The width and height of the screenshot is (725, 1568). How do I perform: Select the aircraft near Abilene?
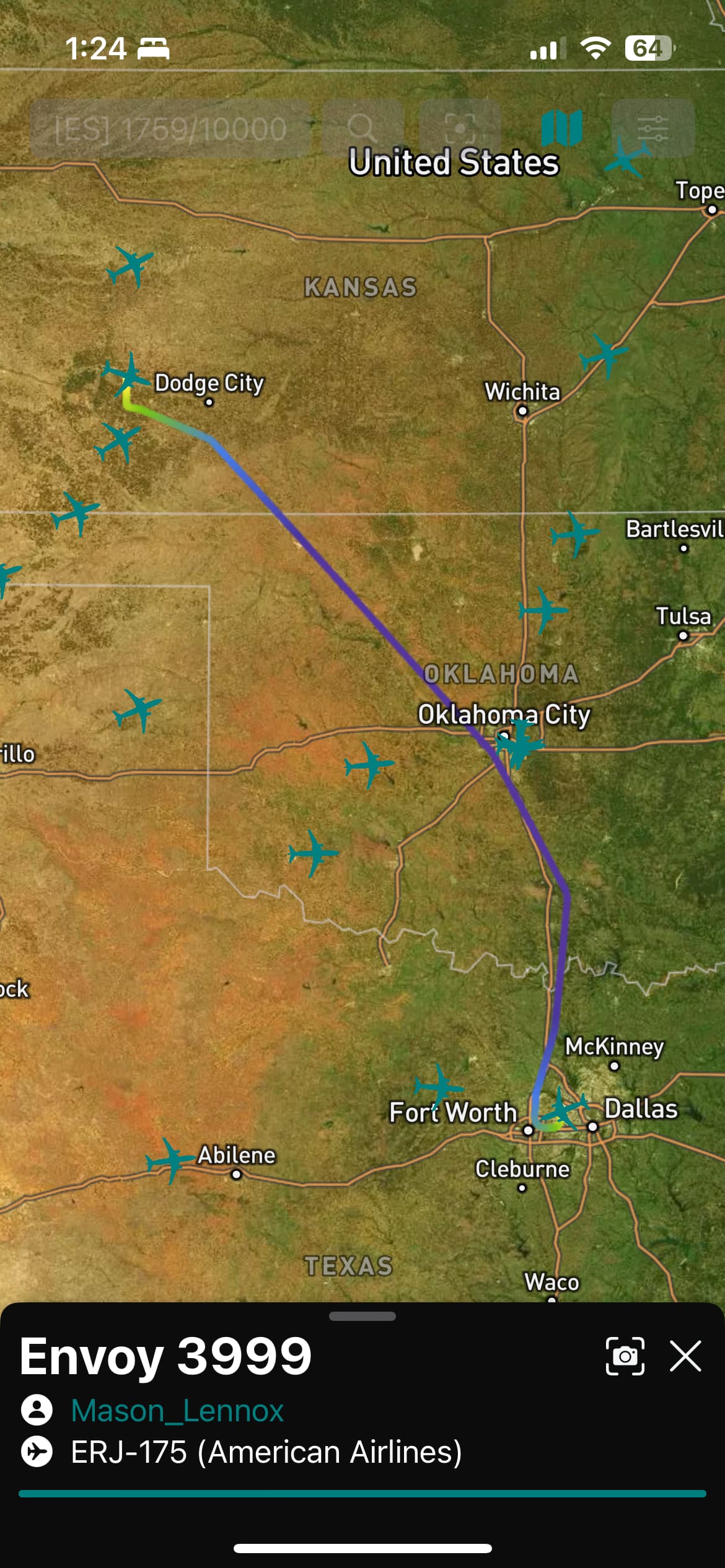coord(170,1160)
